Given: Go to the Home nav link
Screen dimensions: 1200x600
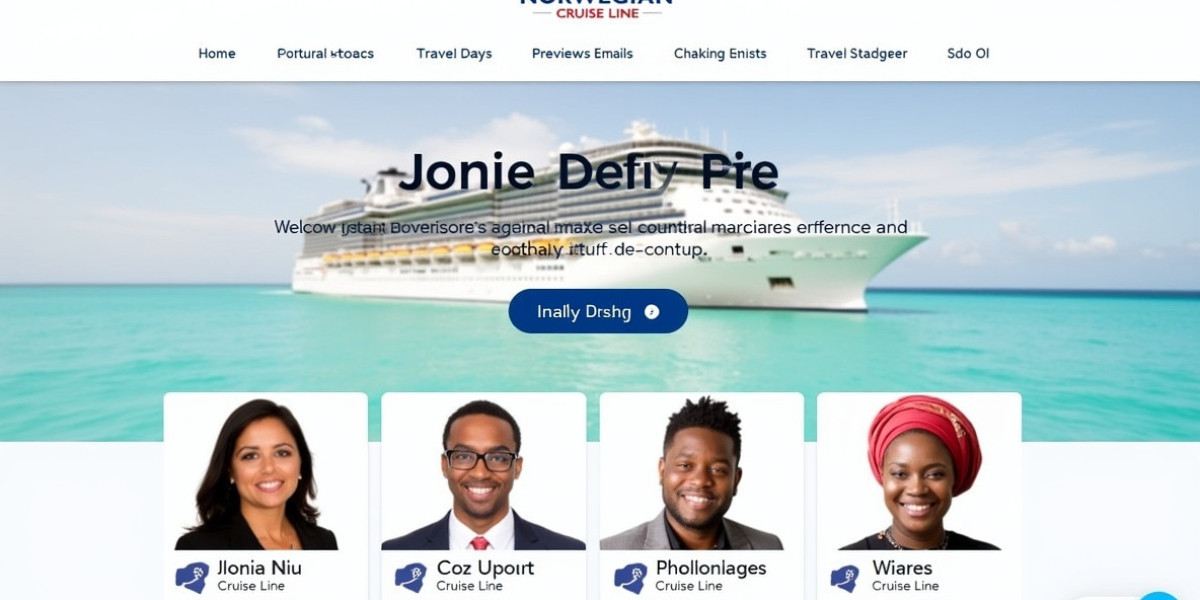Looking at the screenshot, I should click(217, 54).
